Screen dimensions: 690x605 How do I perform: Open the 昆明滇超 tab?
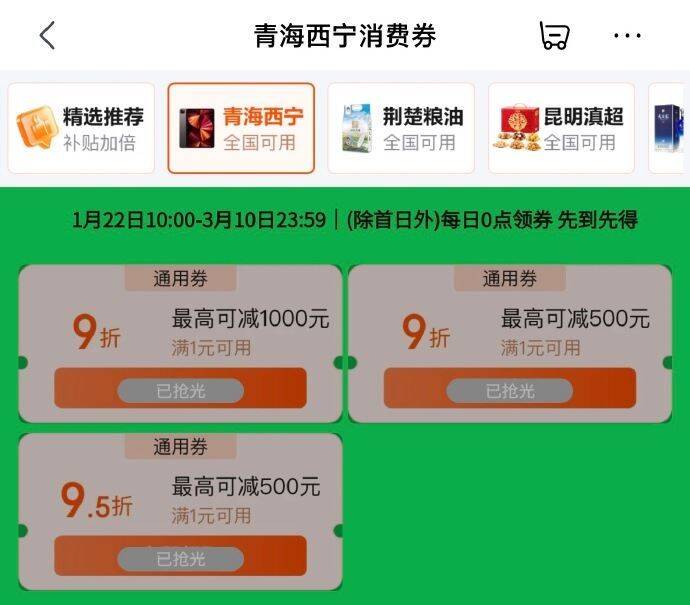click(562, 128)
